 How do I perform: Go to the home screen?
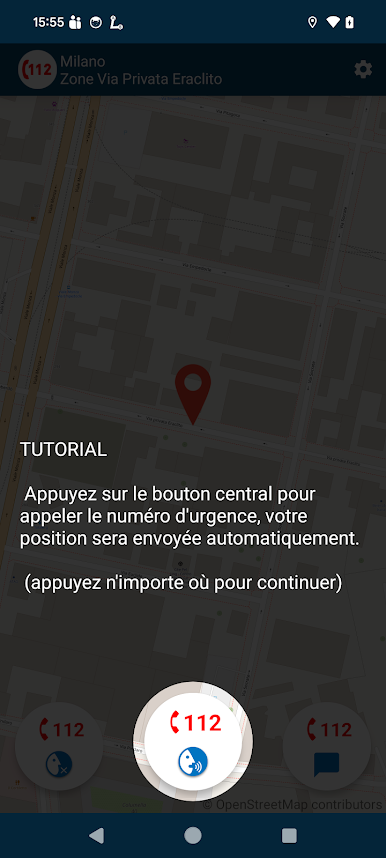tap(193, 835)
